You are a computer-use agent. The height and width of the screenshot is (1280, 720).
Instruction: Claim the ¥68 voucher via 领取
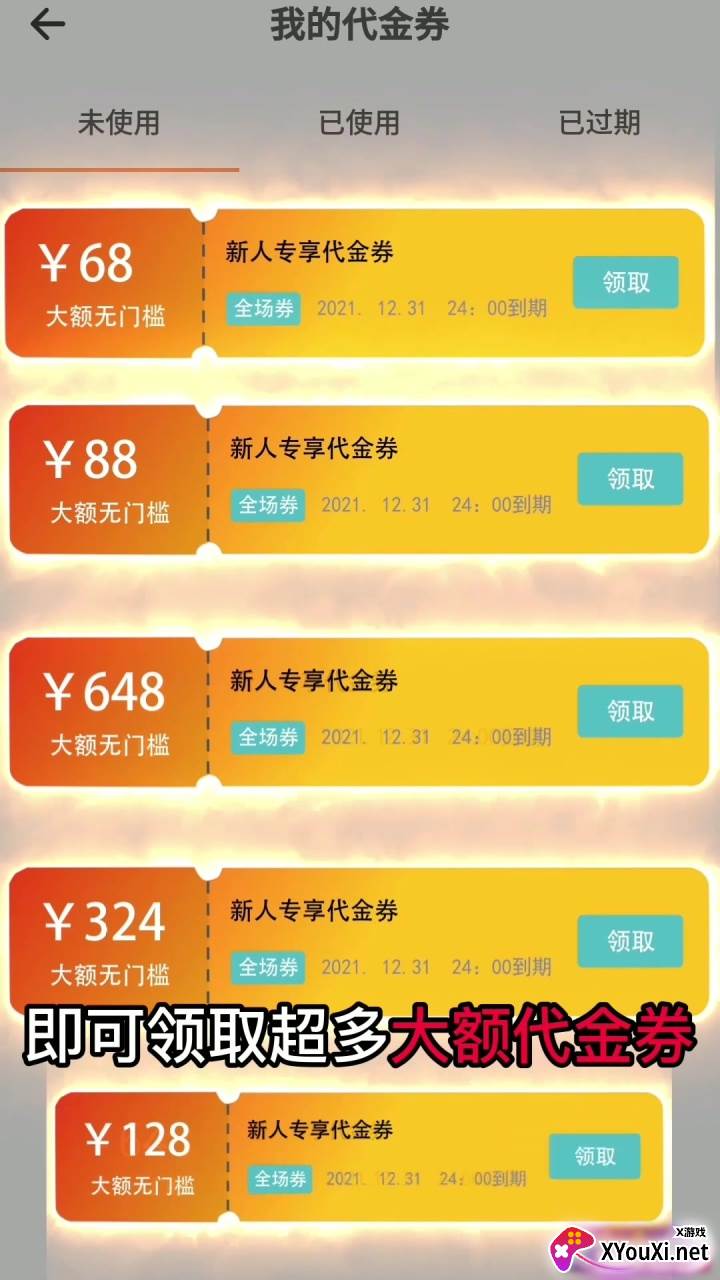click(626, 282)
